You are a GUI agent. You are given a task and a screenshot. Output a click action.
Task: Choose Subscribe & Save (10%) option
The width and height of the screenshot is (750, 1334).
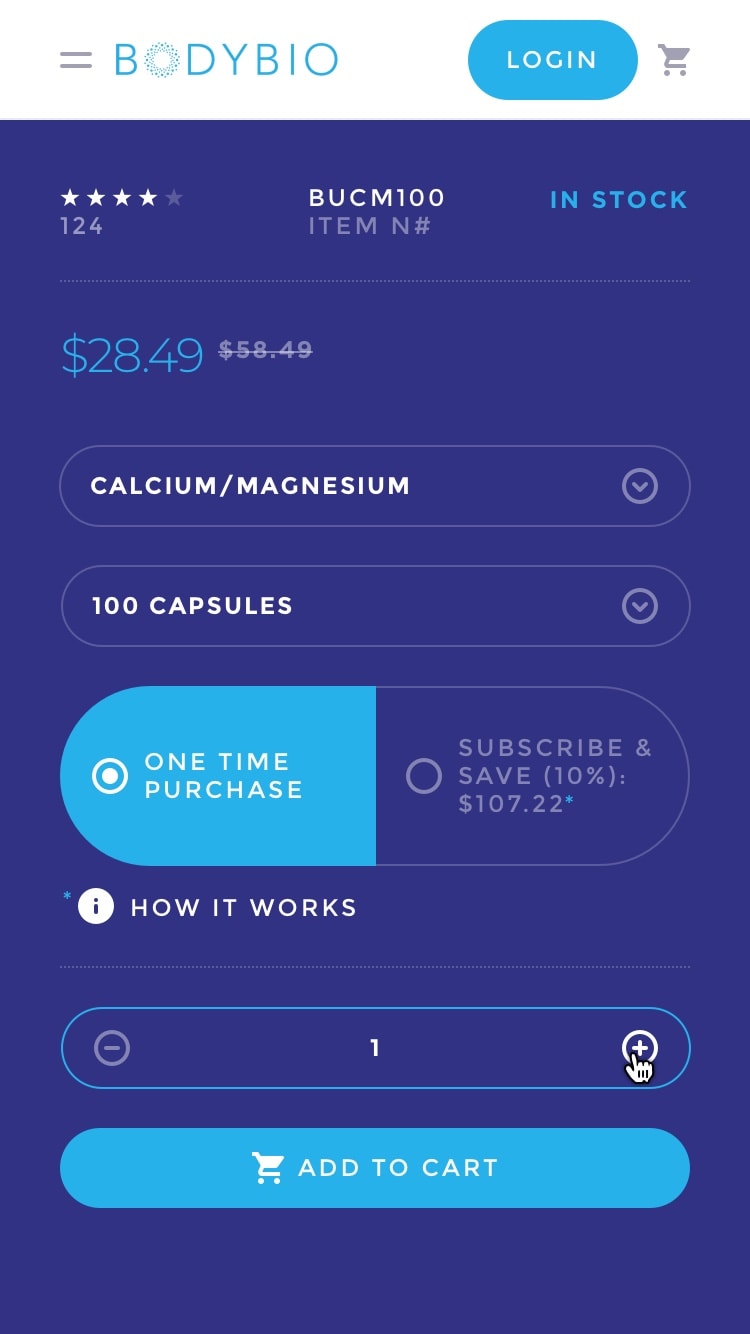(532, 776)
